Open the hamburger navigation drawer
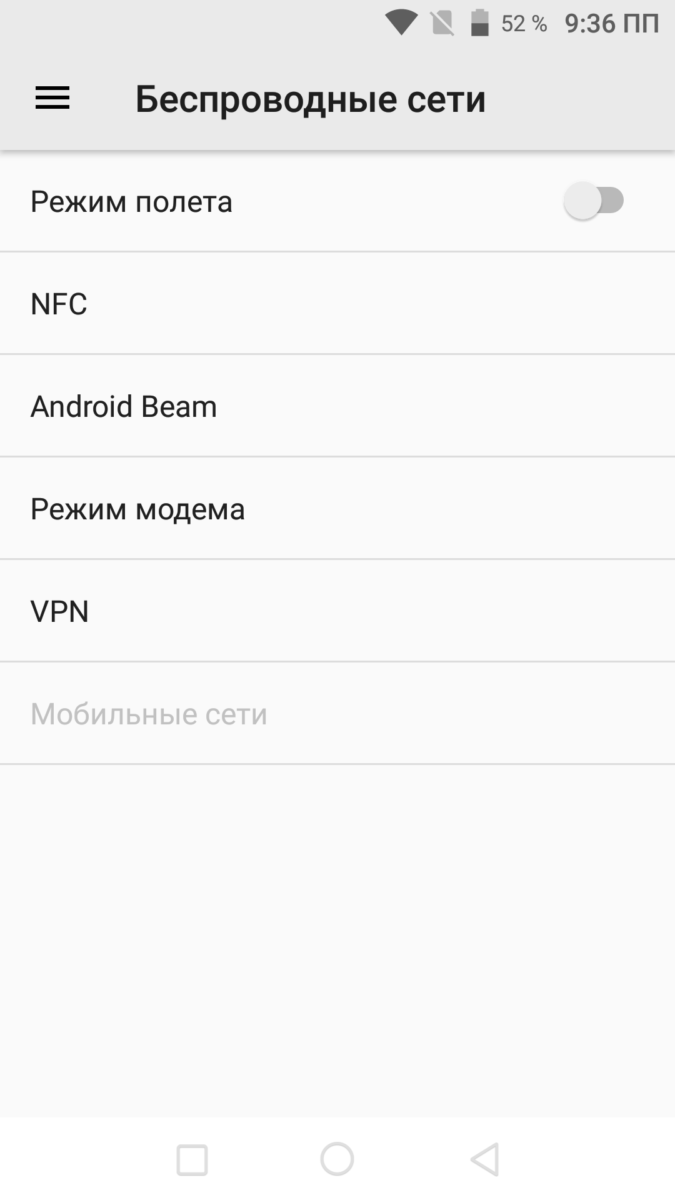The width and height of the screenshot is (675, 1200). coord(52,98)
